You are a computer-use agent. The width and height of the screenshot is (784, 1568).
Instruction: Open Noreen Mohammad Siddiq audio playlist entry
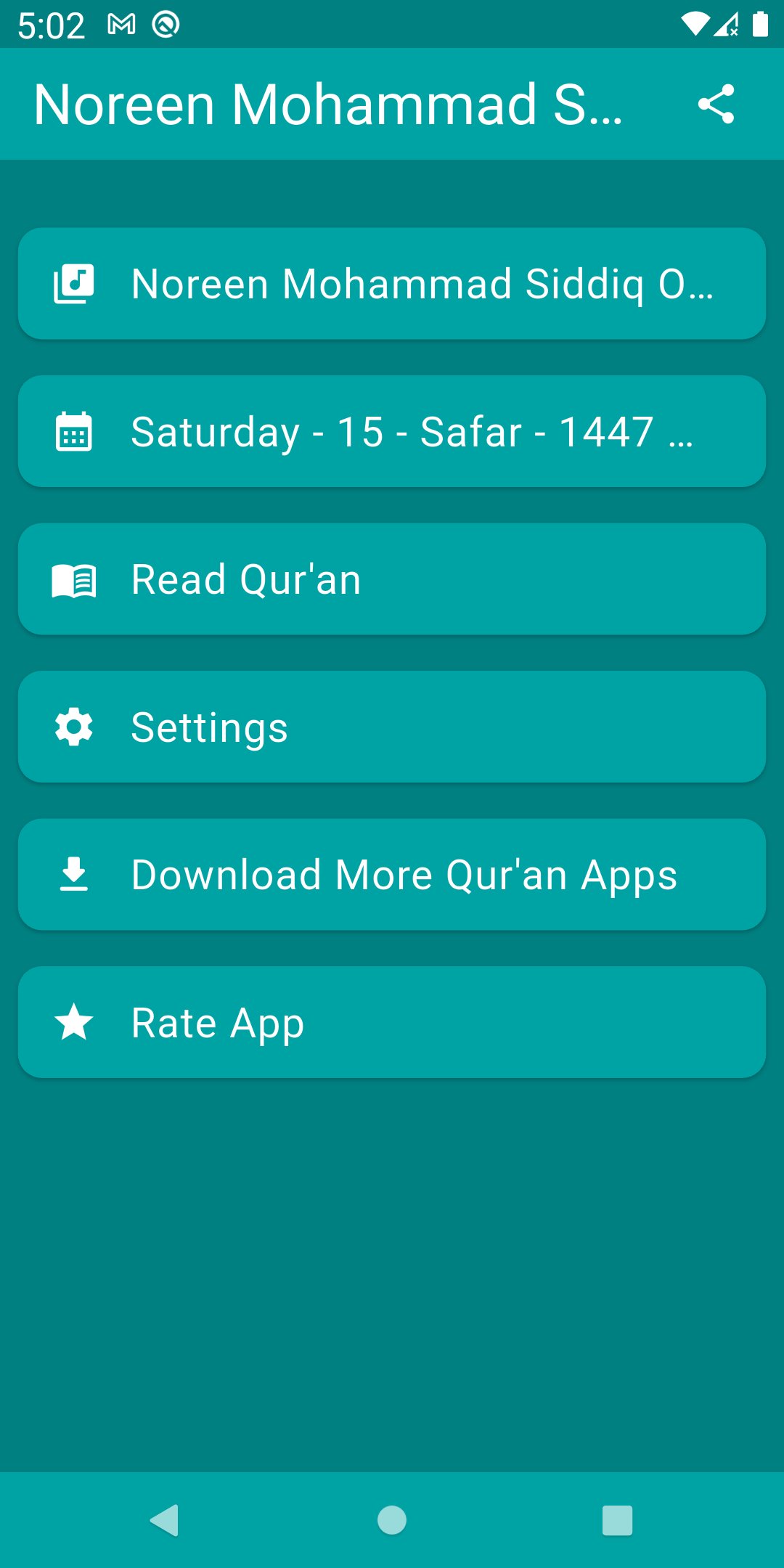point(392,283)
